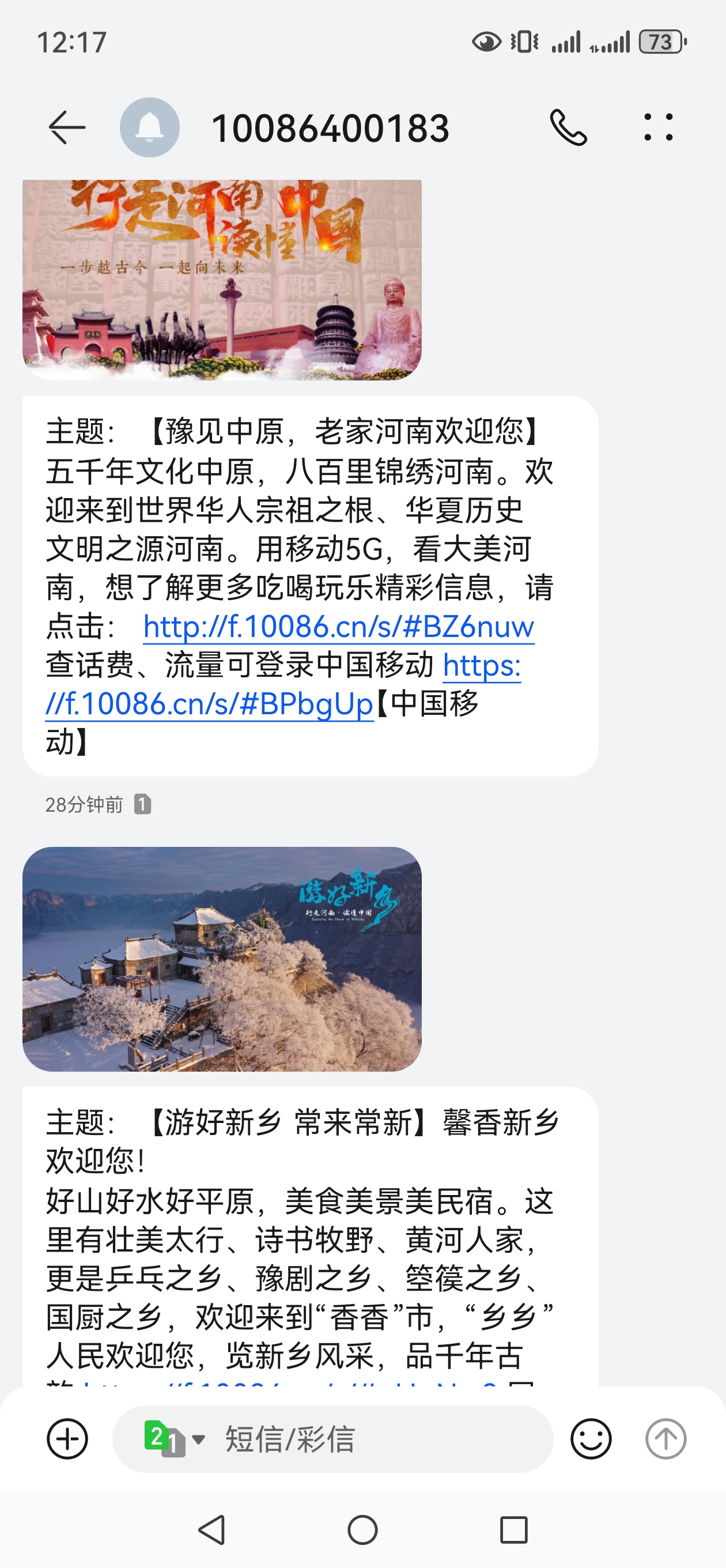Go back using the top-left arrow

point(68,128)
